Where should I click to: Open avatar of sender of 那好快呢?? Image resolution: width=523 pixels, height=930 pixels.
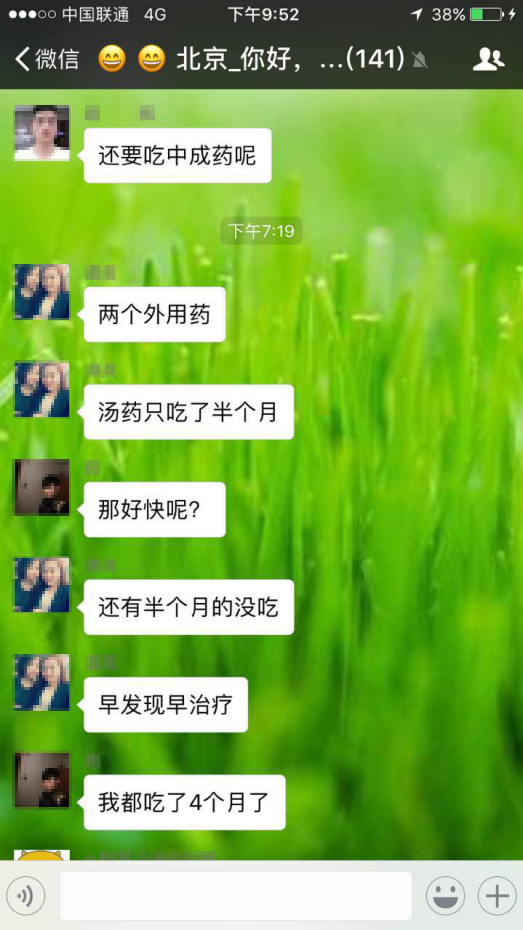click(x=42, y=487)
